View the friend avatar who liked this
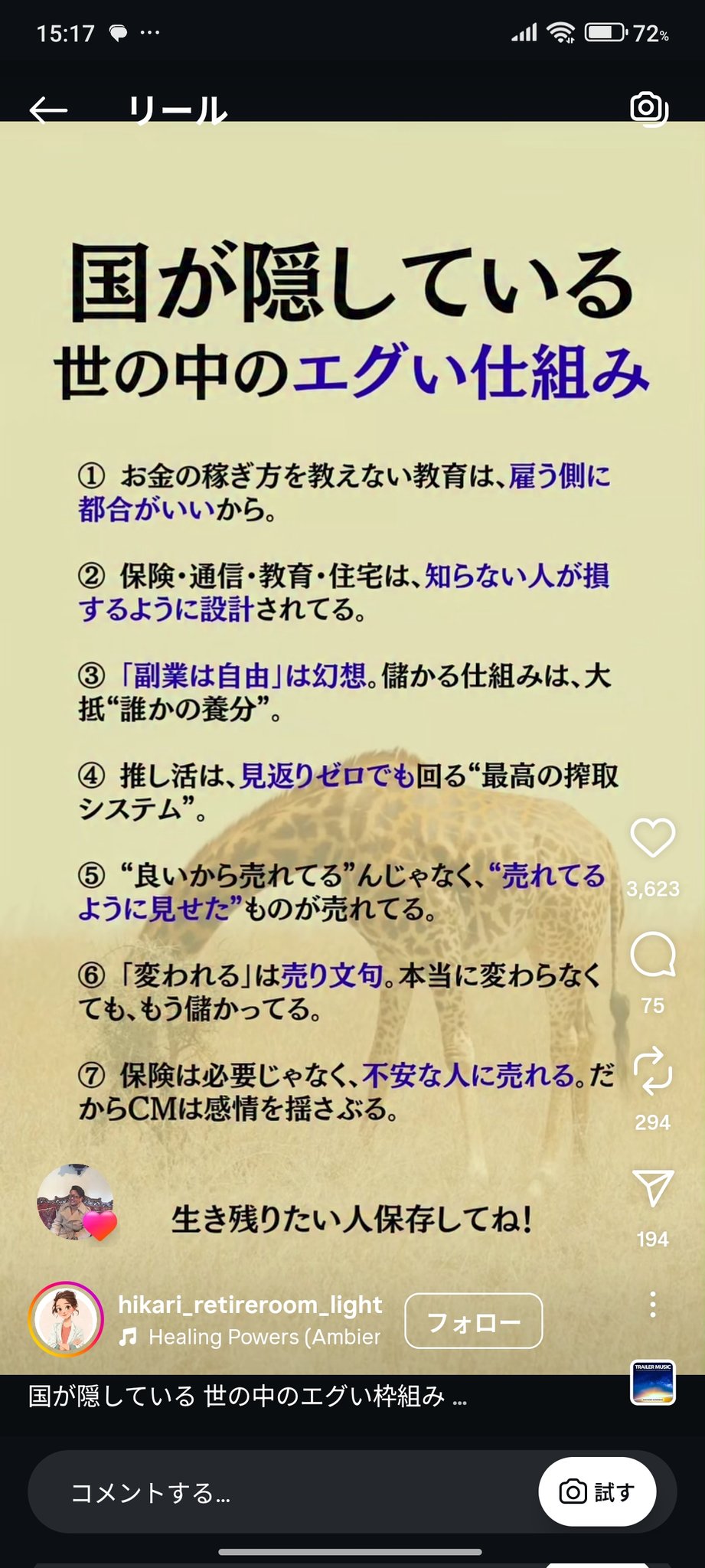Image resolution: width=705 pixels, height=1568 pixels. click(75, 1201)
